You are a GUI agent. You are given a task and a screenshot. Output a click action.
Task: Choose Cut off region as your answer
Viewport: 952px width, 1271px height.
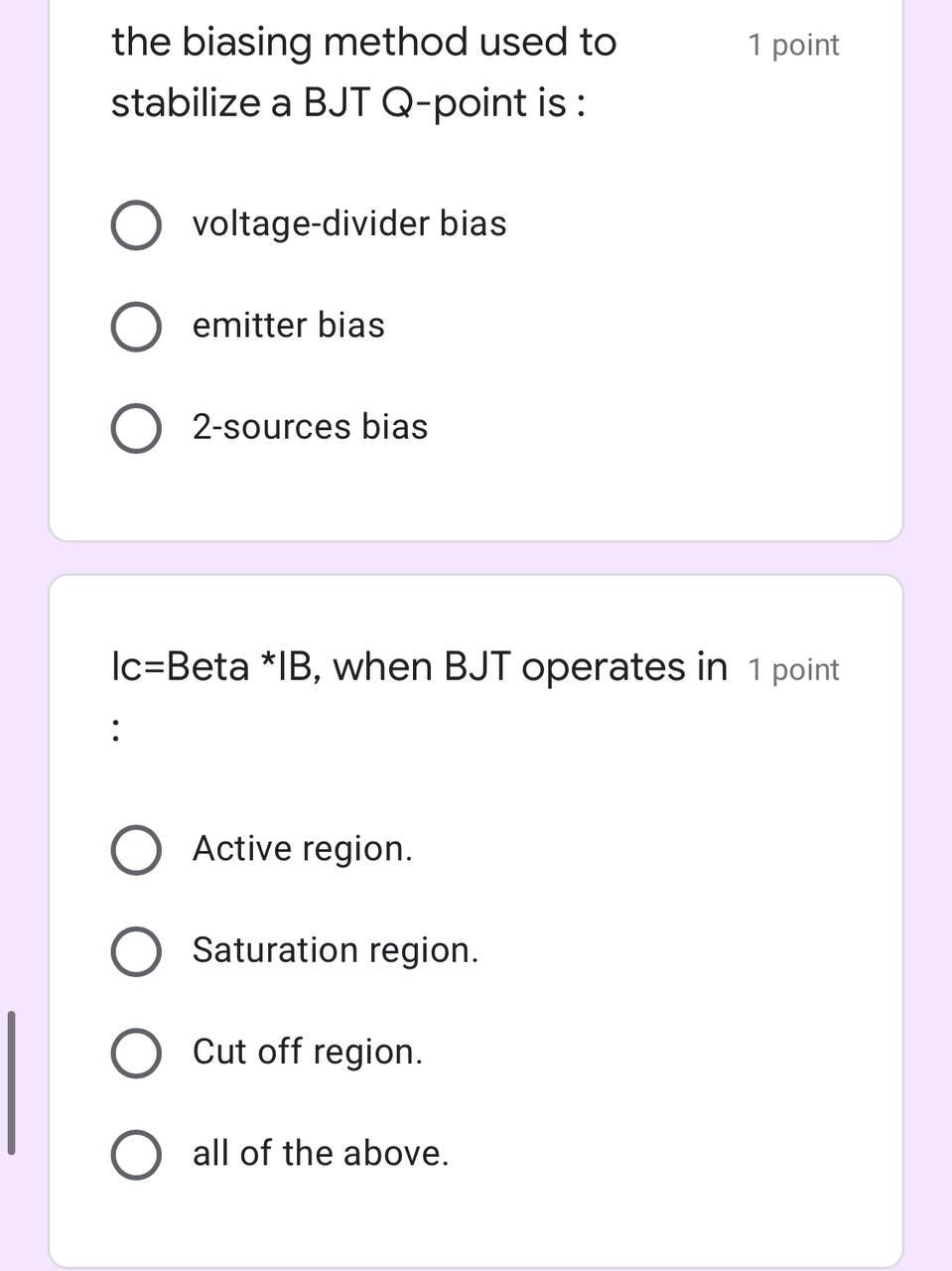click(x=136, y=1054)
